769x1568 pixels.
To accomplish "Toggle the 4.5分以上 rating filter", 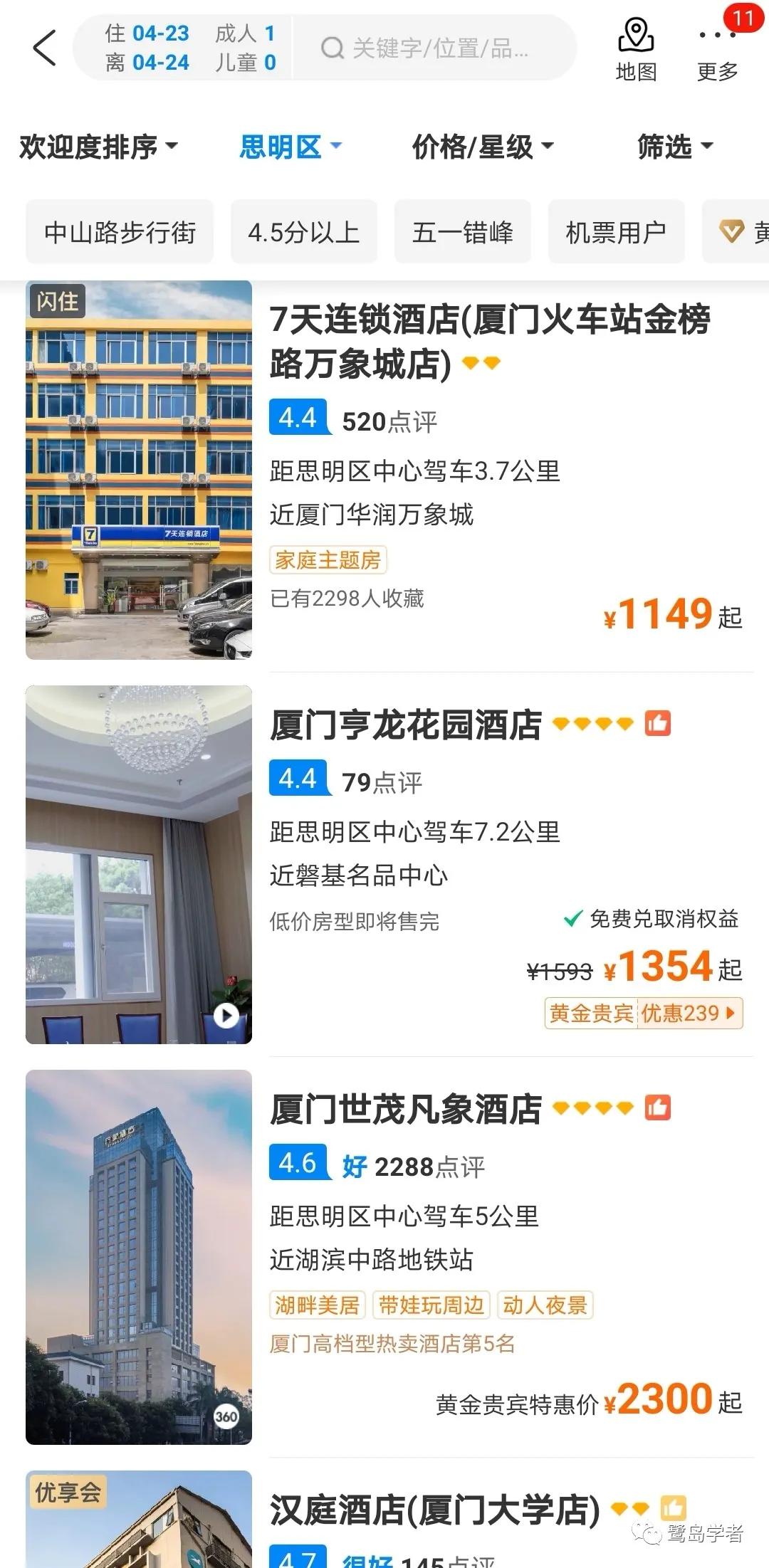I will pos(304,232).
